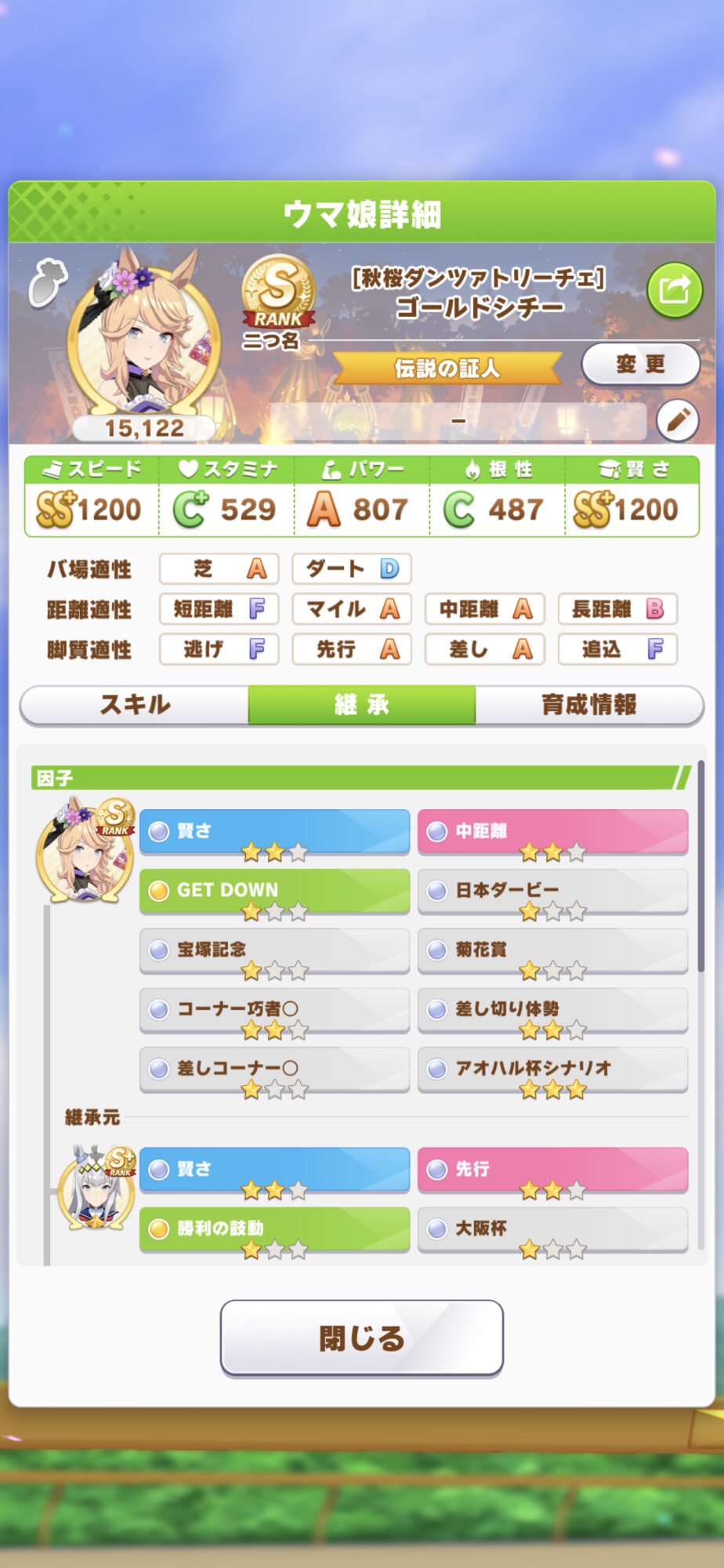View the GET DOWN factor details
Viewport: 724px width, 1568px height.
pyautogui.click(x=274, y=891)
